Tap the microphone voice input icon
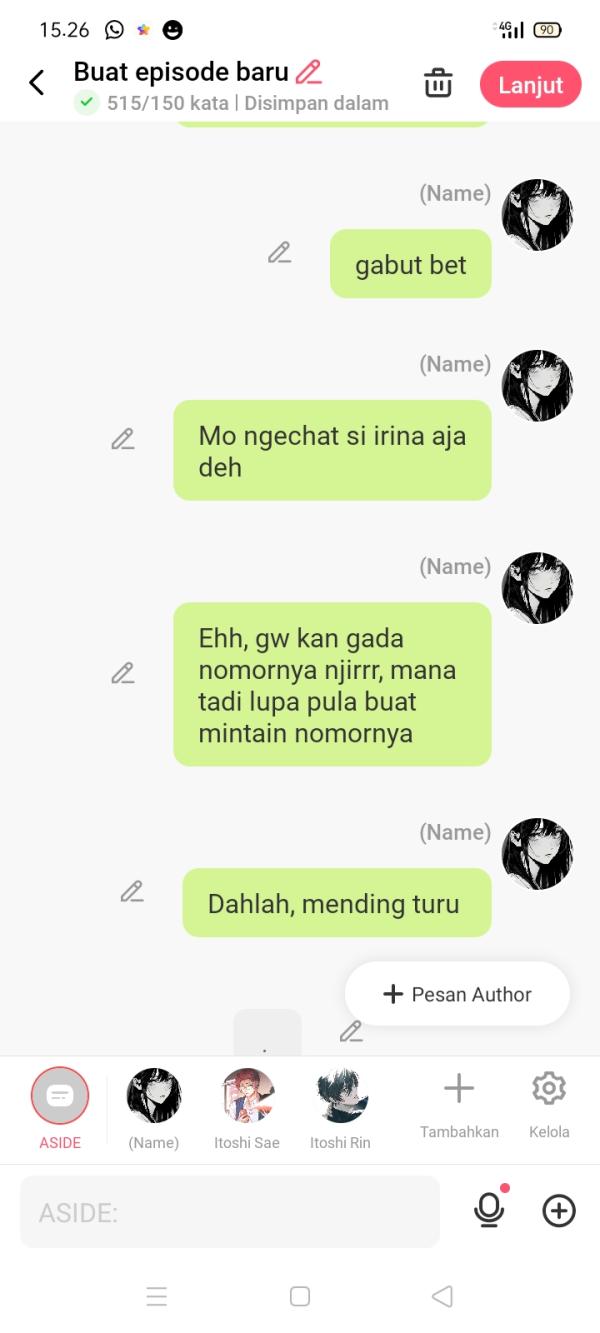 pyautogui.click(x=489, y=1210)
